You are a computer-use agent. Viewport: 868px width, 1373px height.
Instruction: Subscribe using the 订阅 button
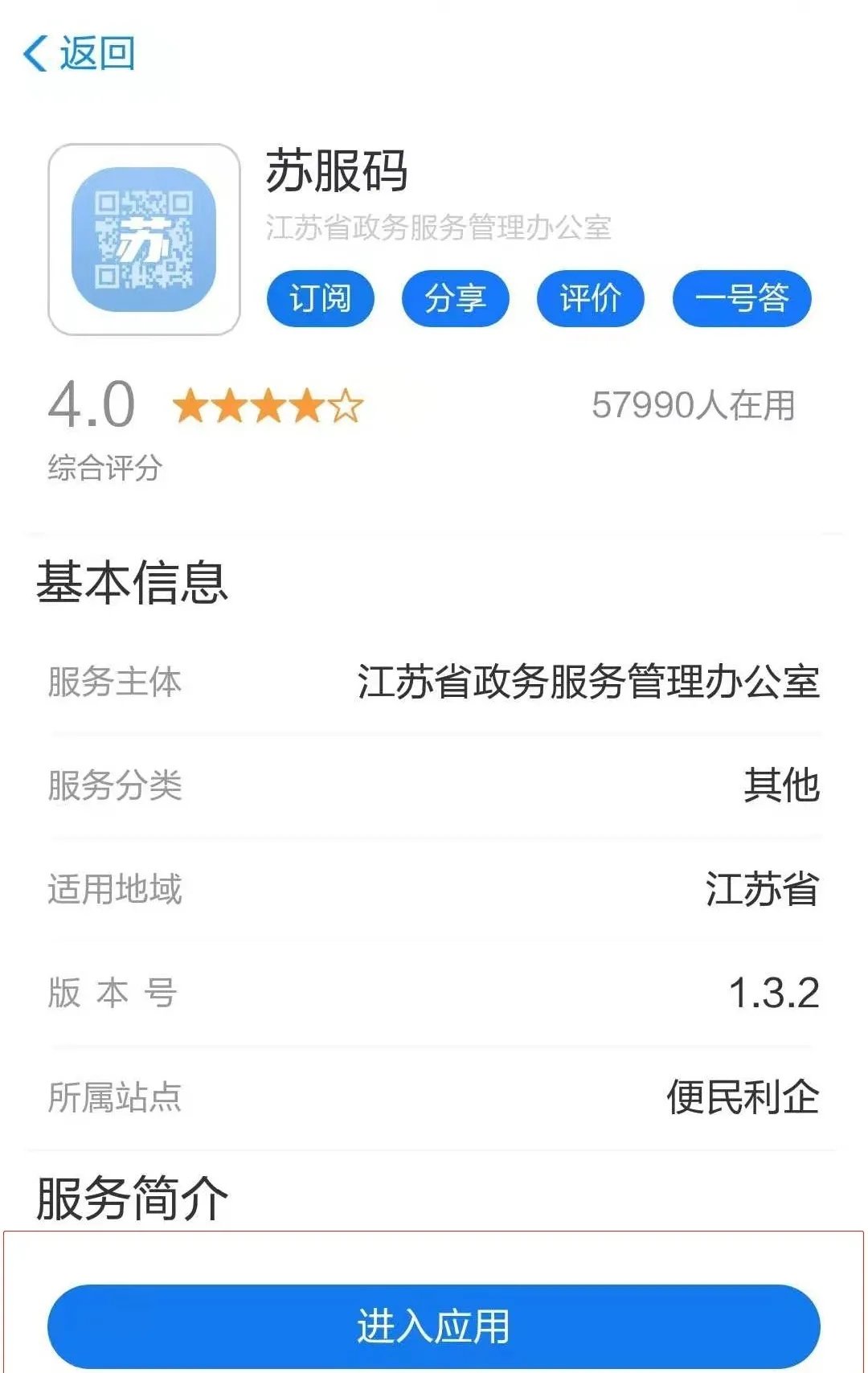coord(320,299)
